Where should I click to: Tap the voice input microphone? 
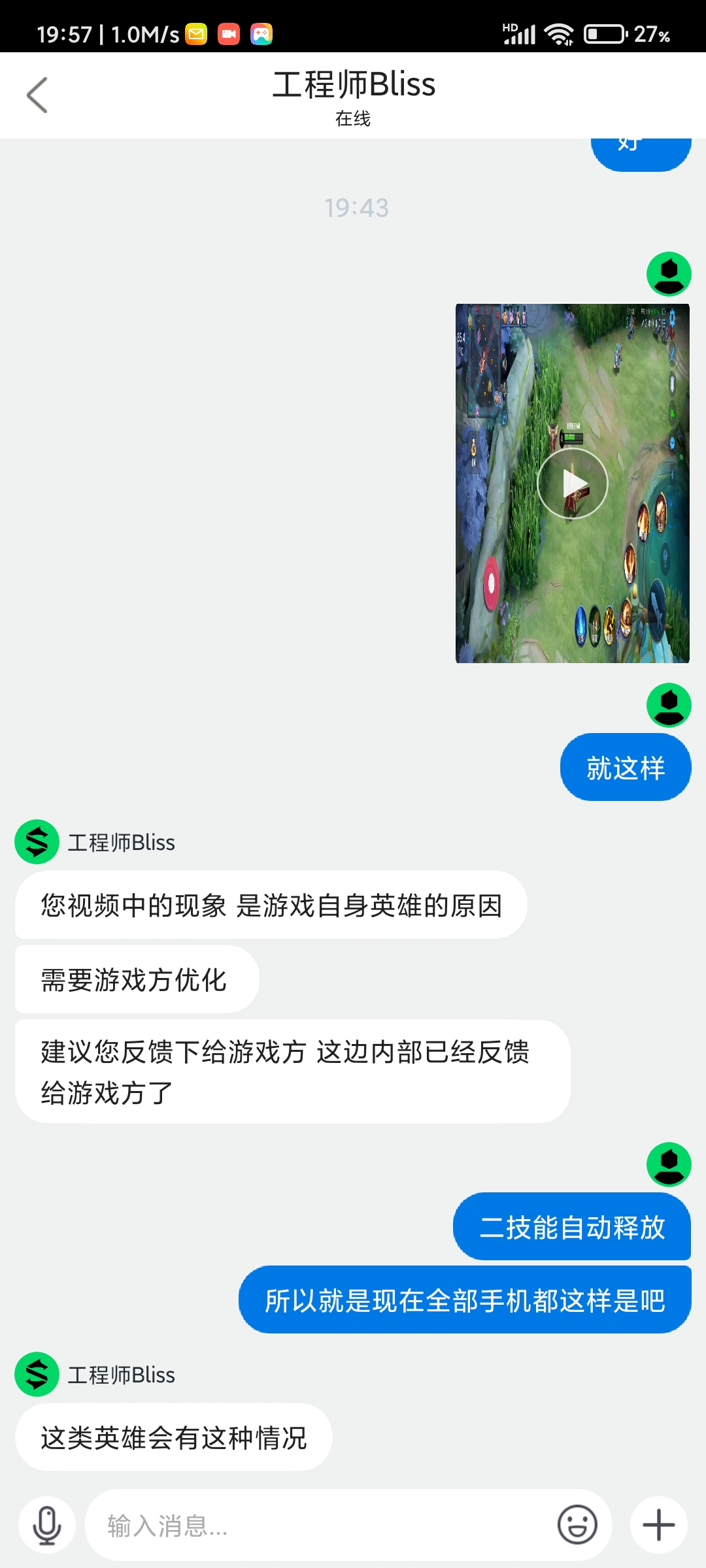(47, 1525)
